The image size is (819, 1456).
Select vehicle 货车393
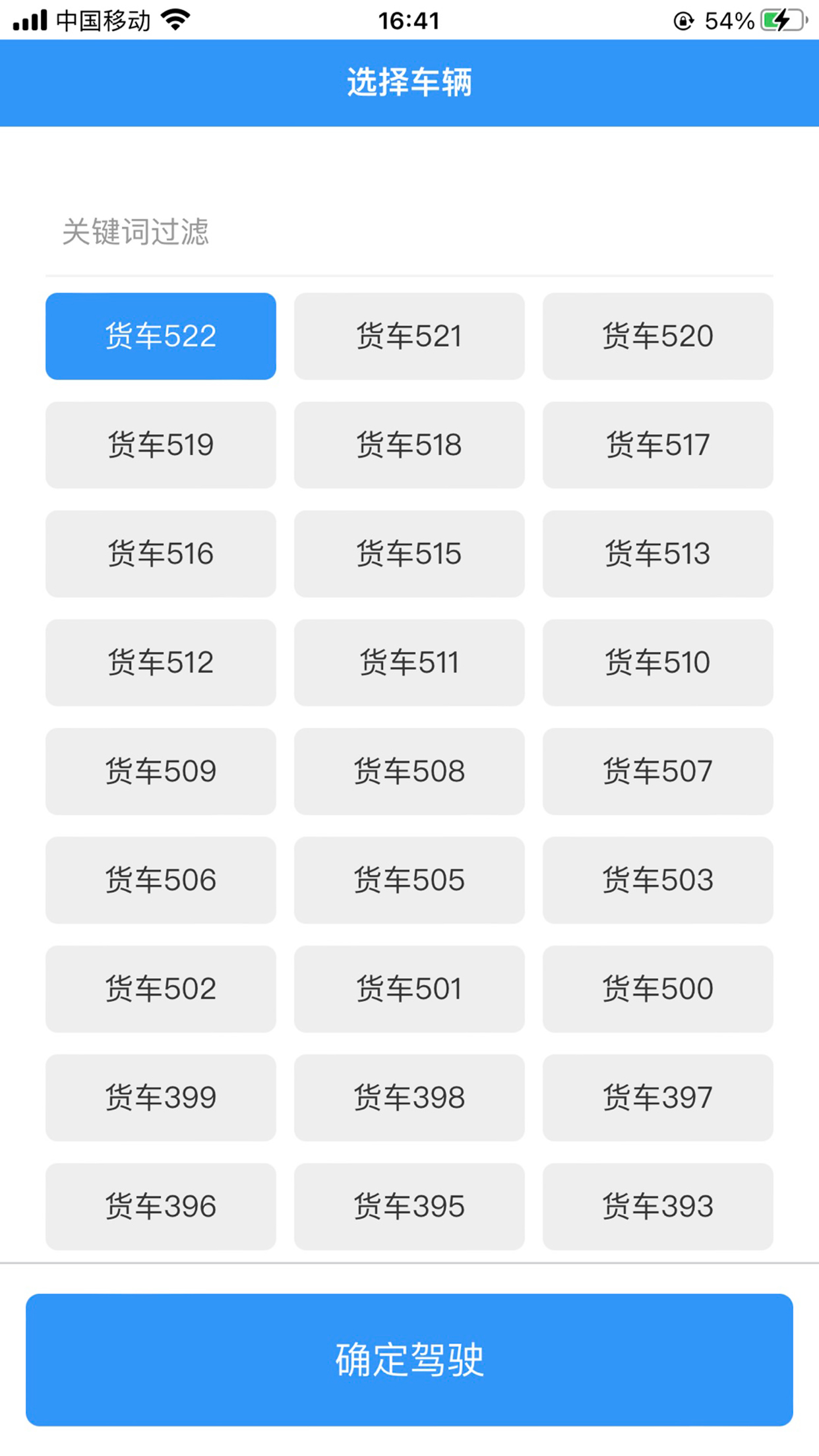click(658, 1207)
